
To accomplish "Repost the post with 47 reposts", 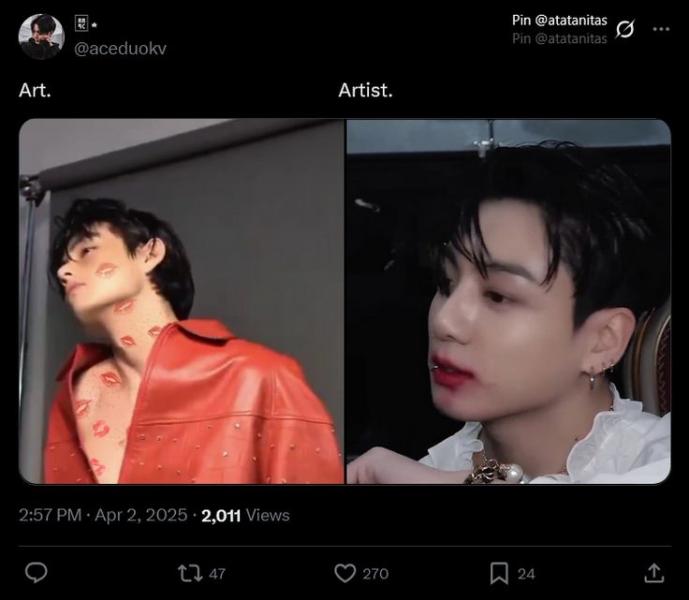I will 189,573.
